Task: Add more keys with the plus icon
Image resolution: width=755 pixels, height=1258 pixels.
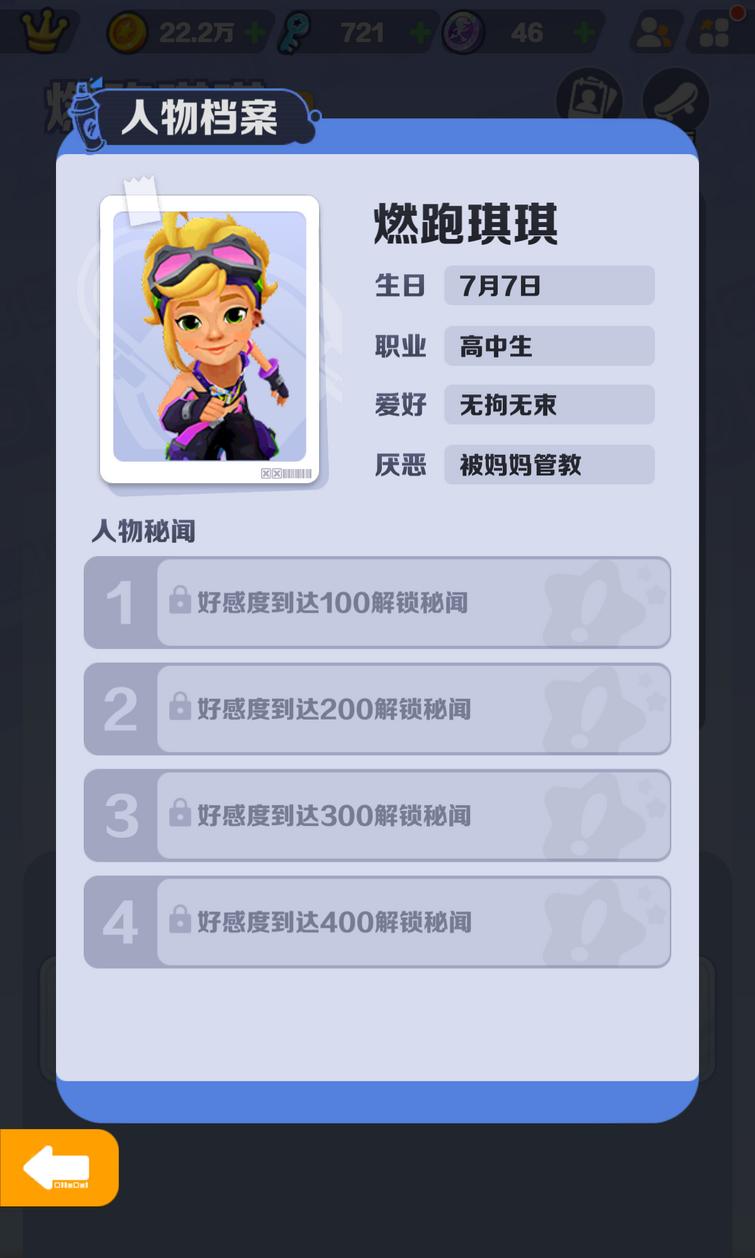Action: (x=420, y=33)
